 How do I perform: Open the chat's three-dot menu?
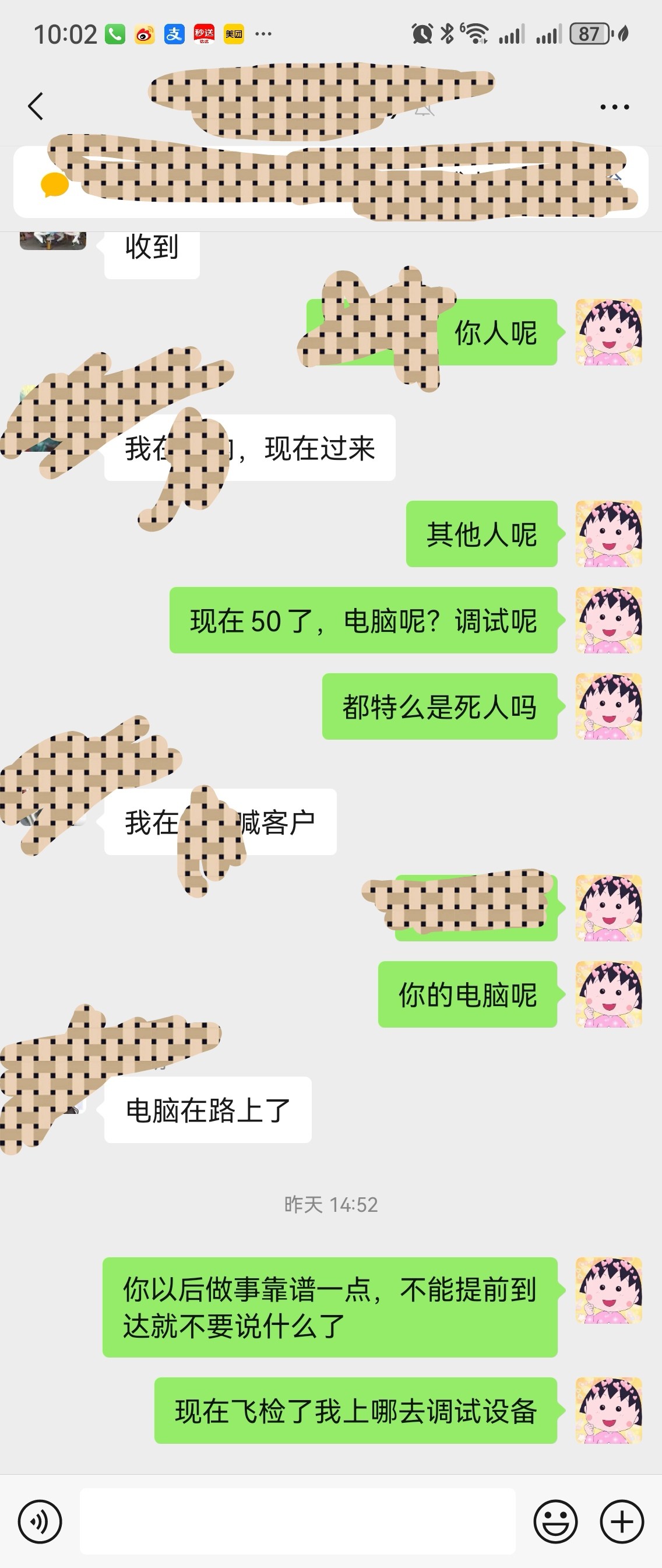[614, 107]
